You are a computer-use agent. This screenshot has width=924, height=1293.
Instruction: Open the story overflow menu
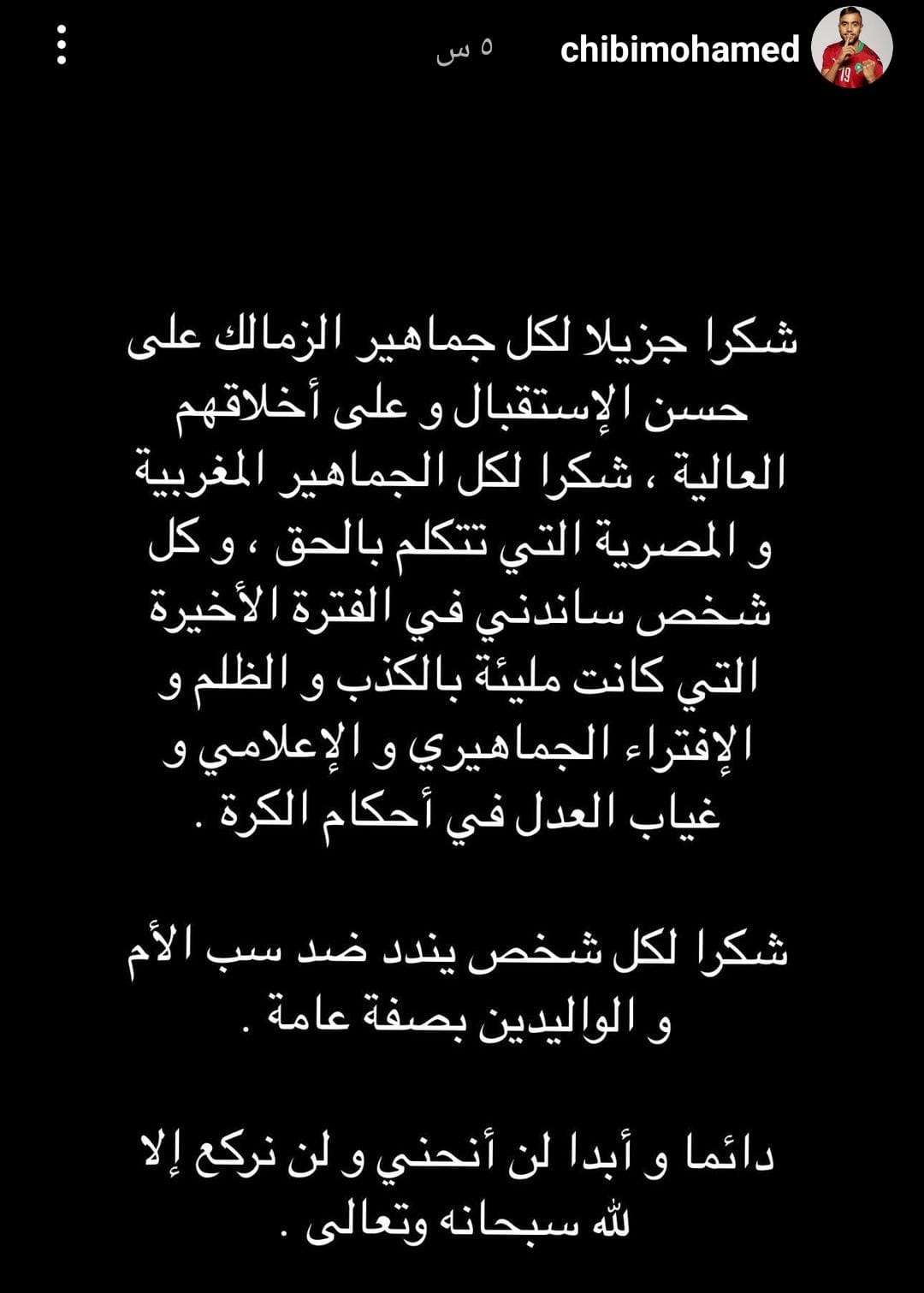pyautogui.click(x=61, y=45)
